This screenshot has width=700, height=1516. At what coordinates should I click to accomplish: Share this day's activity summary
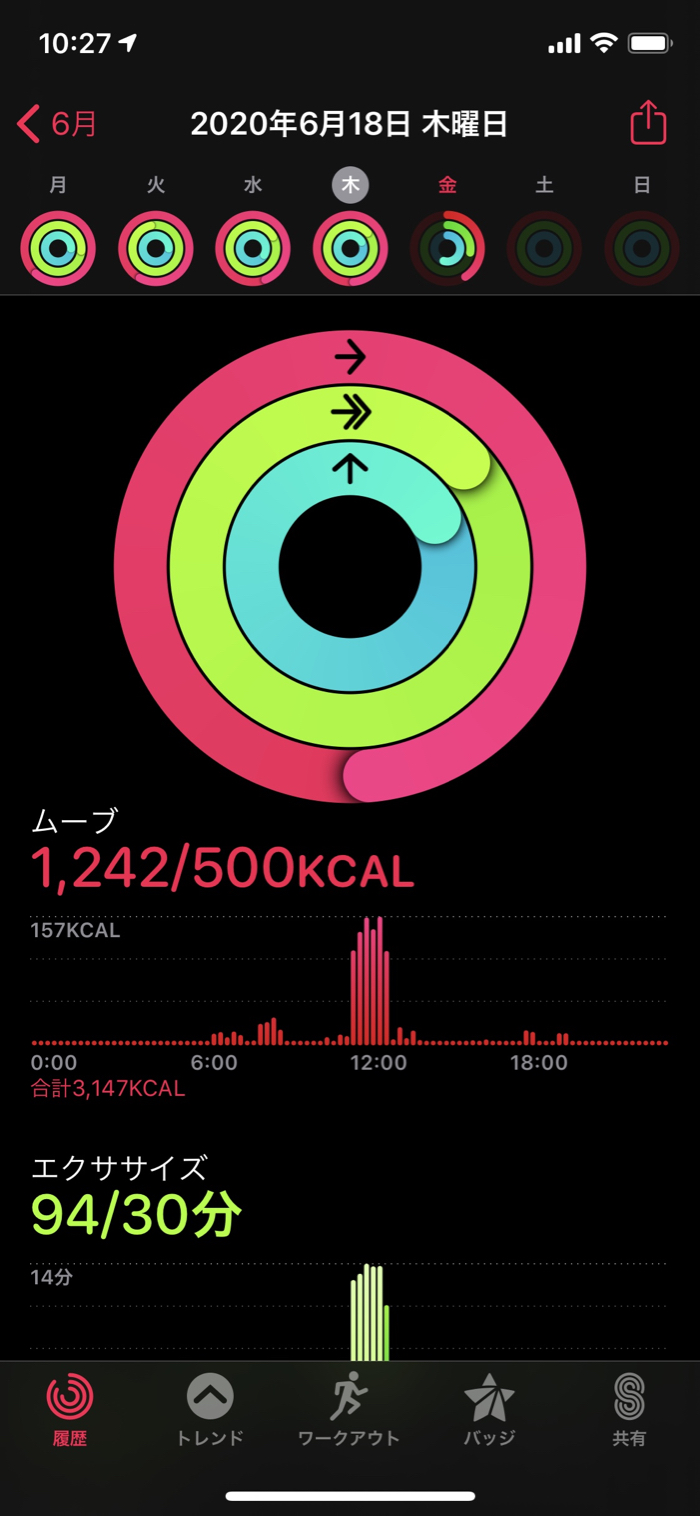coord(647,124)
